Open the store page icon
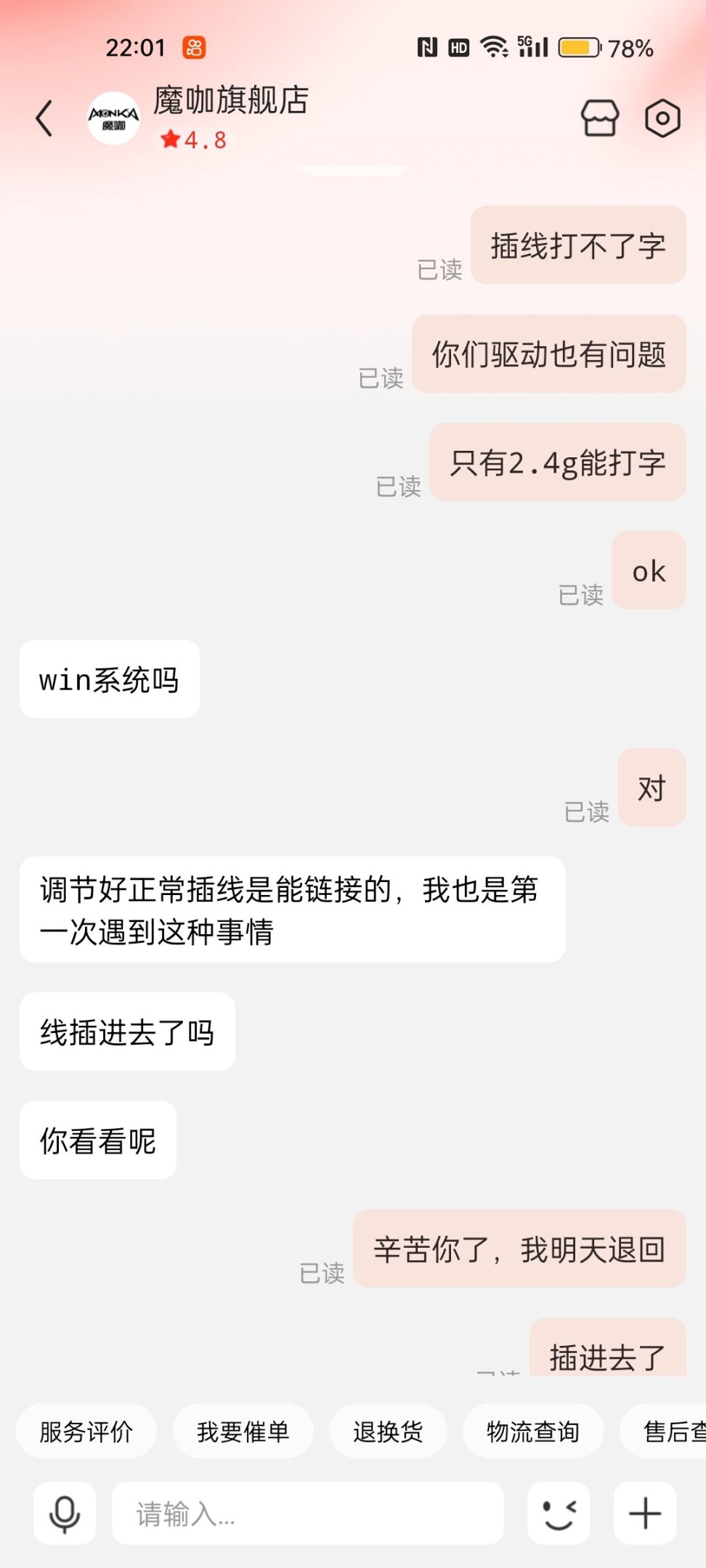This screenshot has height=1568, width=706. click(600, 118)
